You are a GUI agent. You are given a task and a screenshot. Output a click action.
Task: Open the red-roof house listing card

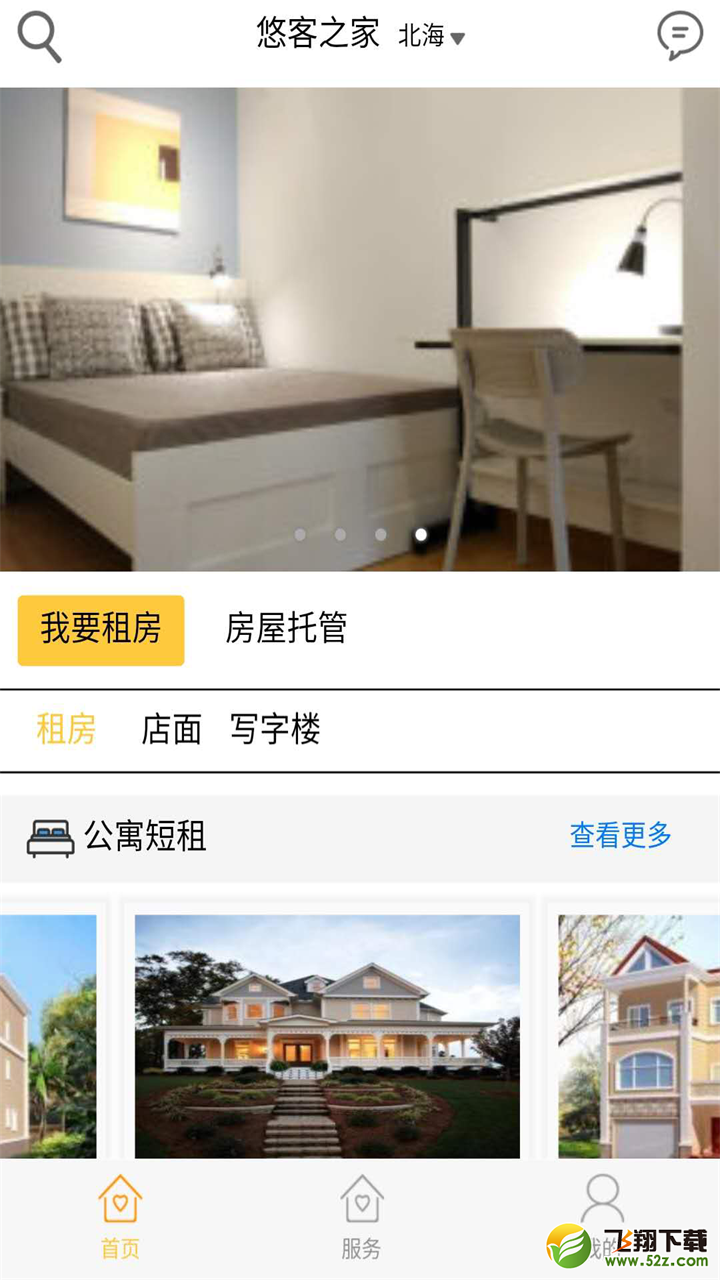click(x=639, y=1036)
